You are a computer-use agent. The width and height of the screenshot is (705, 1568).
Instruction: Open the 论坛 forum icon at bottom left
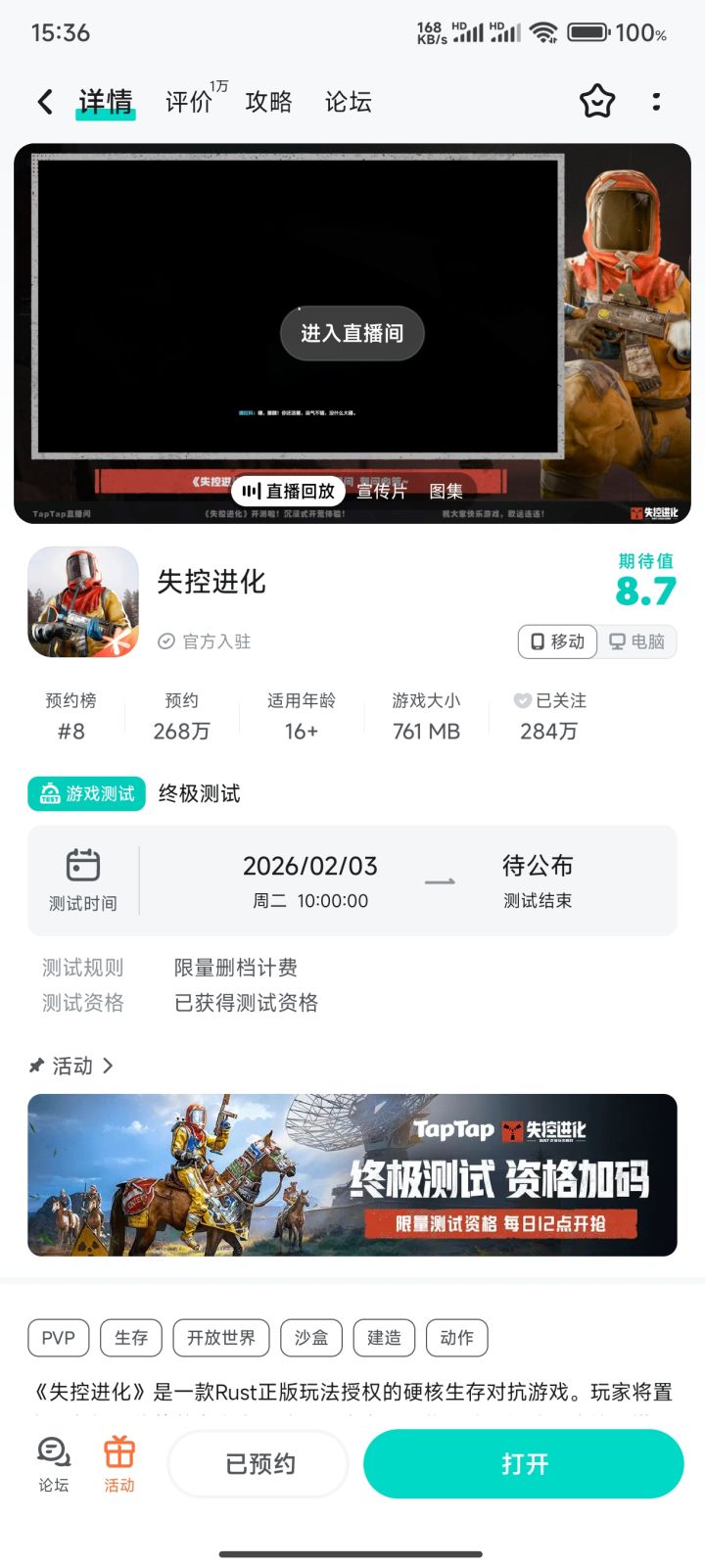click(51, 1455)
